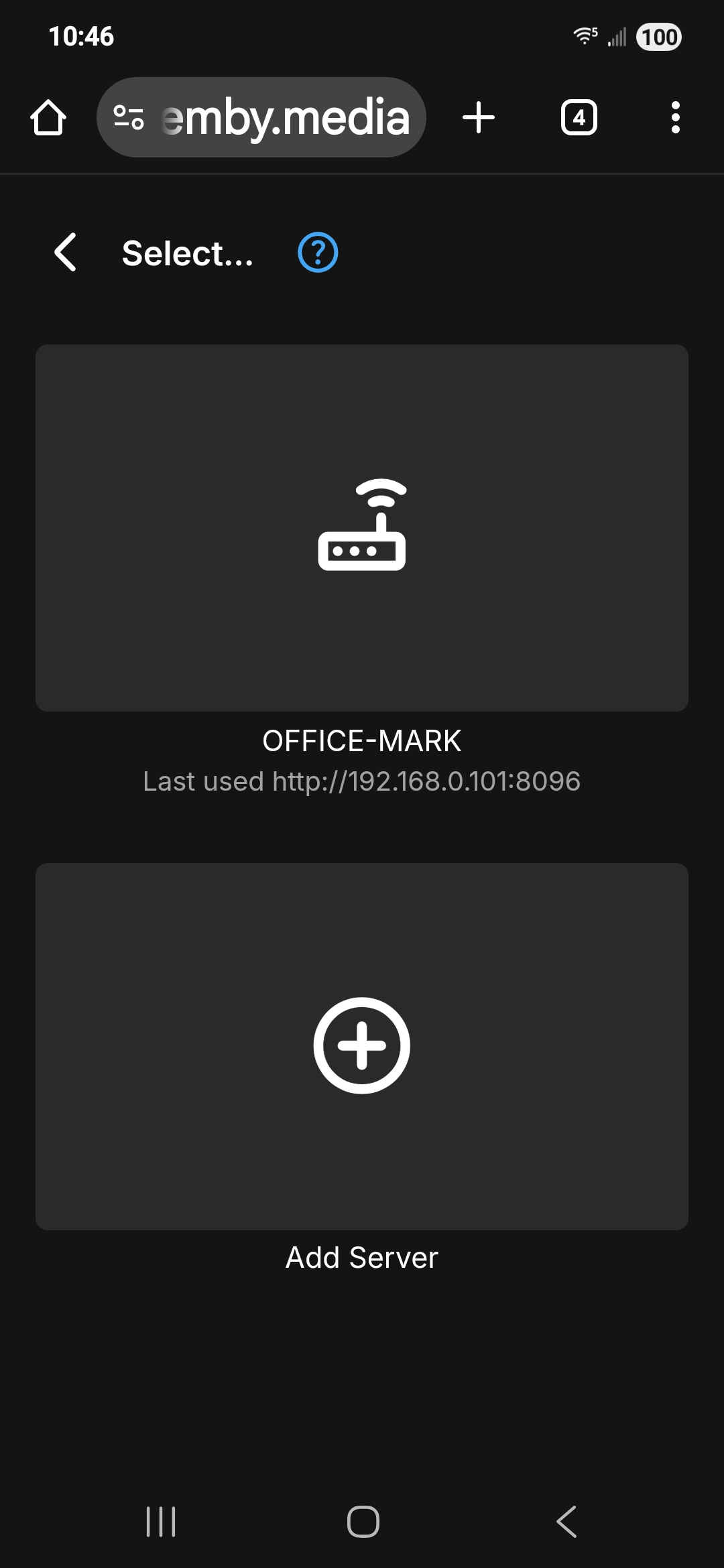Open a new browser tab
This screenshot has height=1568, width=724.
479,118
